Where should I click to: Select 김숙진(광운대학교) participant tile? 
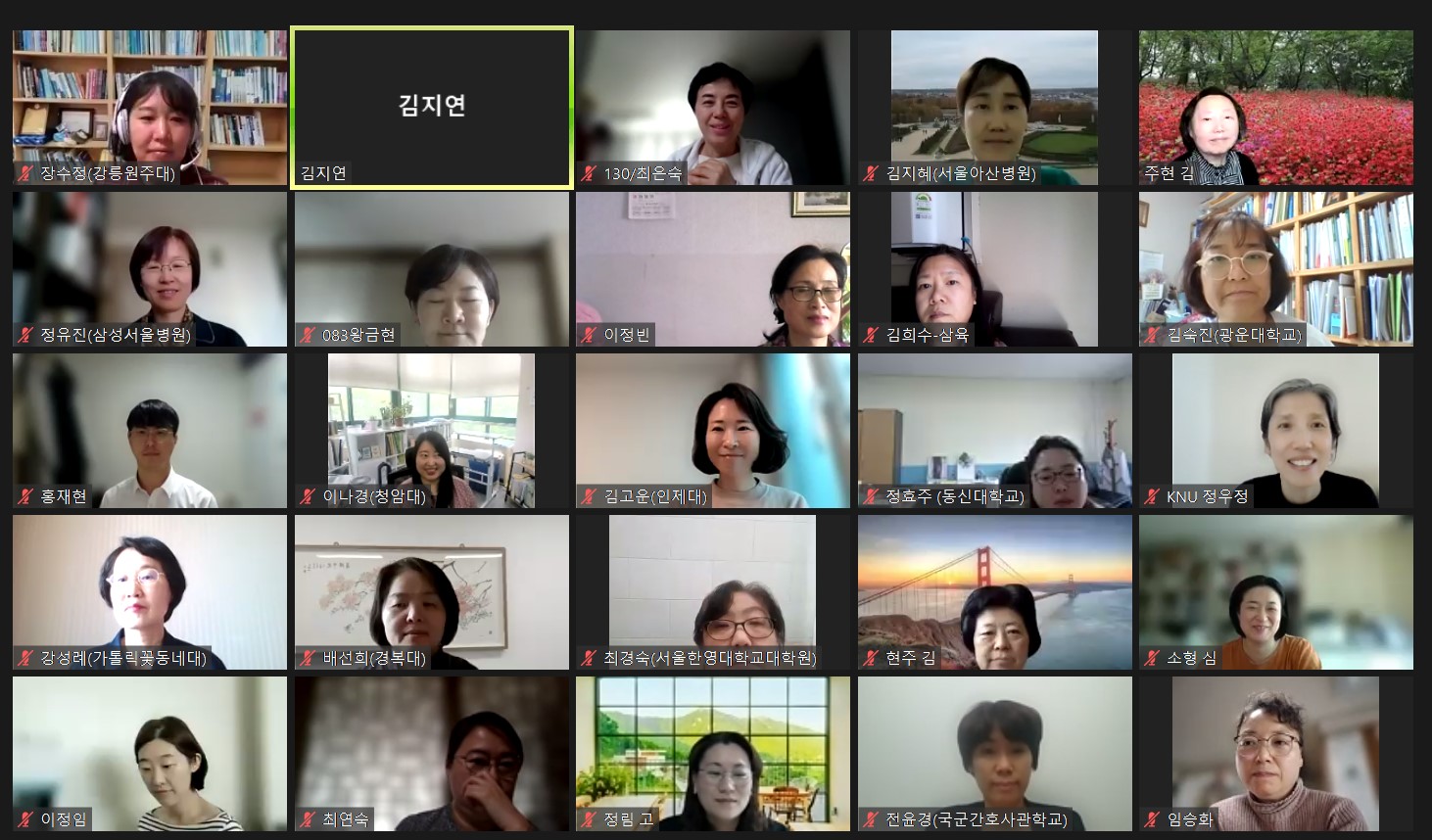point(1275,269)
